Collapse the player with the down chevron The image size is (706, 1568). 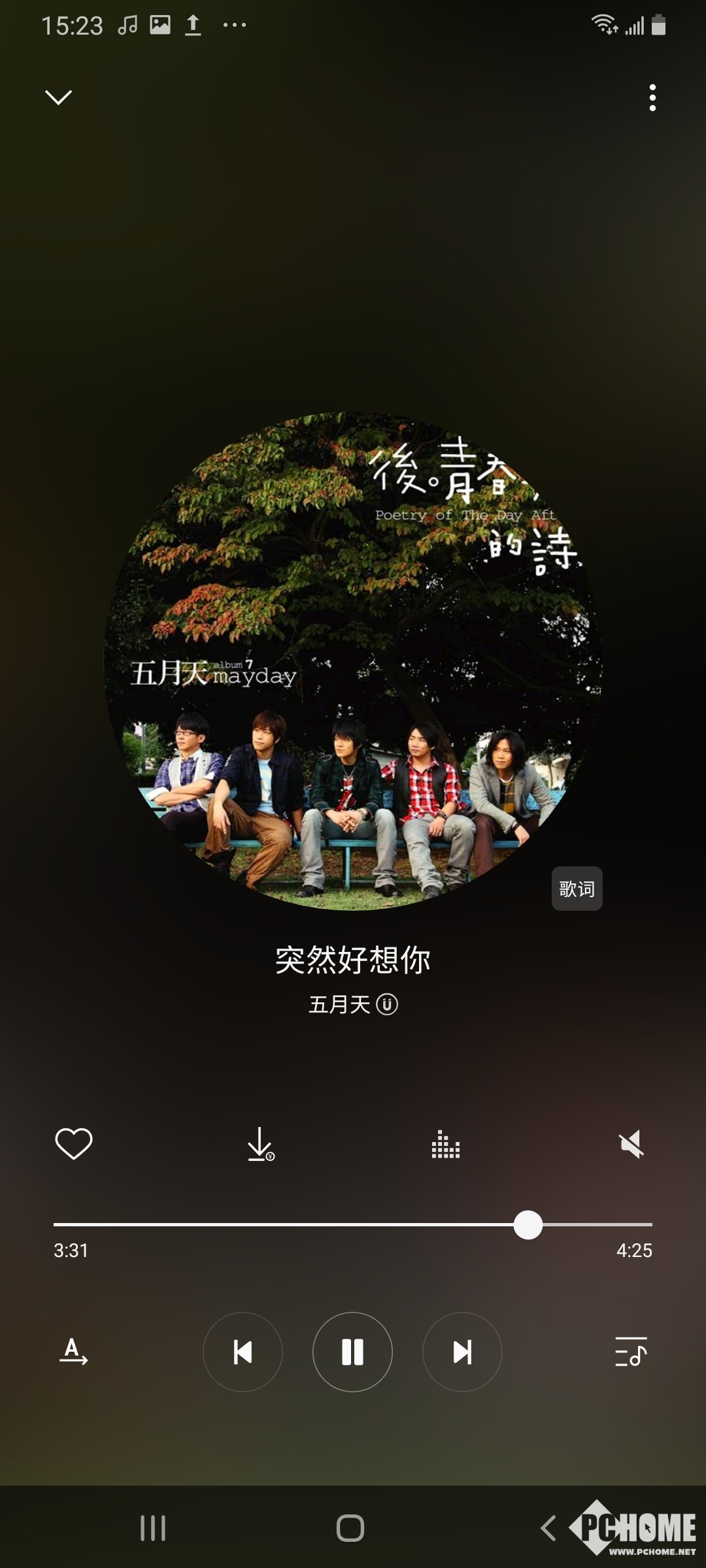point(58,97)
